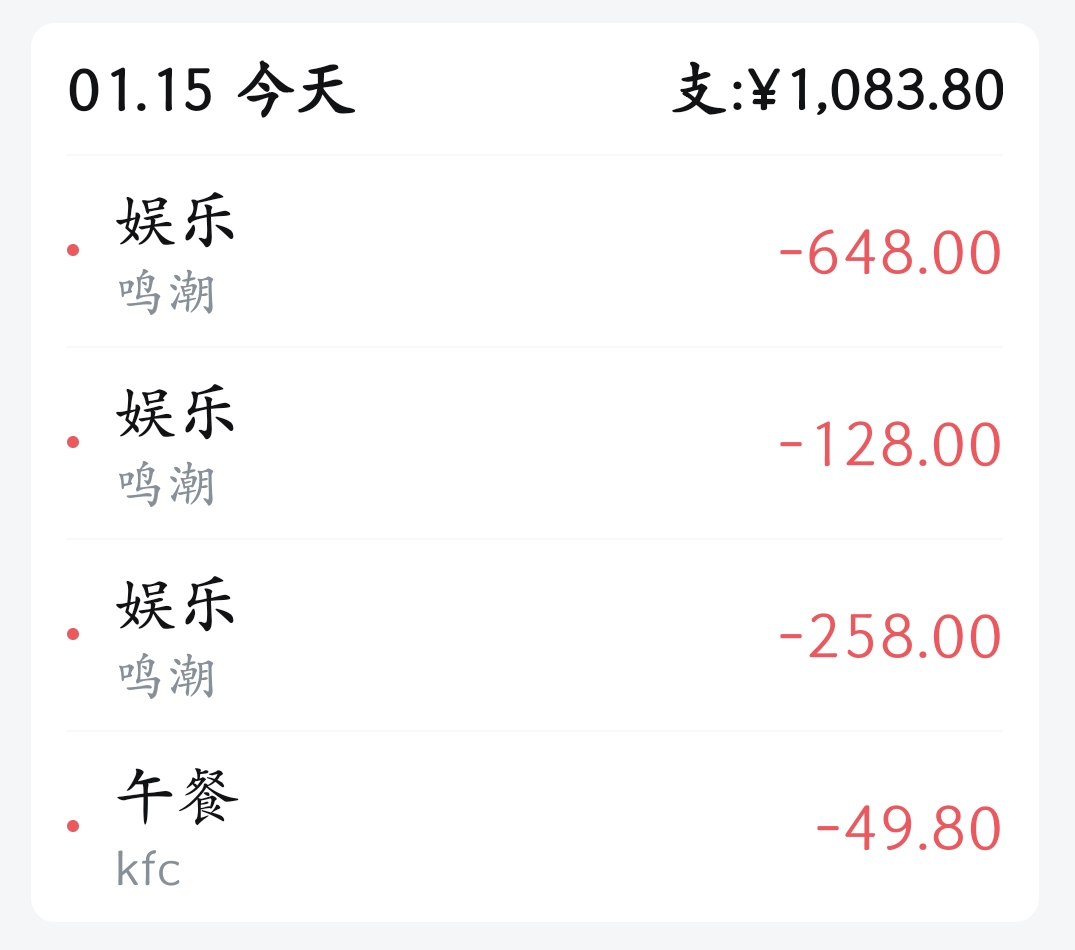Open the 娱乐 鸣潮 entry of -648.00
This screenshot has height=950, width=1075.
(x=535, y=252)
